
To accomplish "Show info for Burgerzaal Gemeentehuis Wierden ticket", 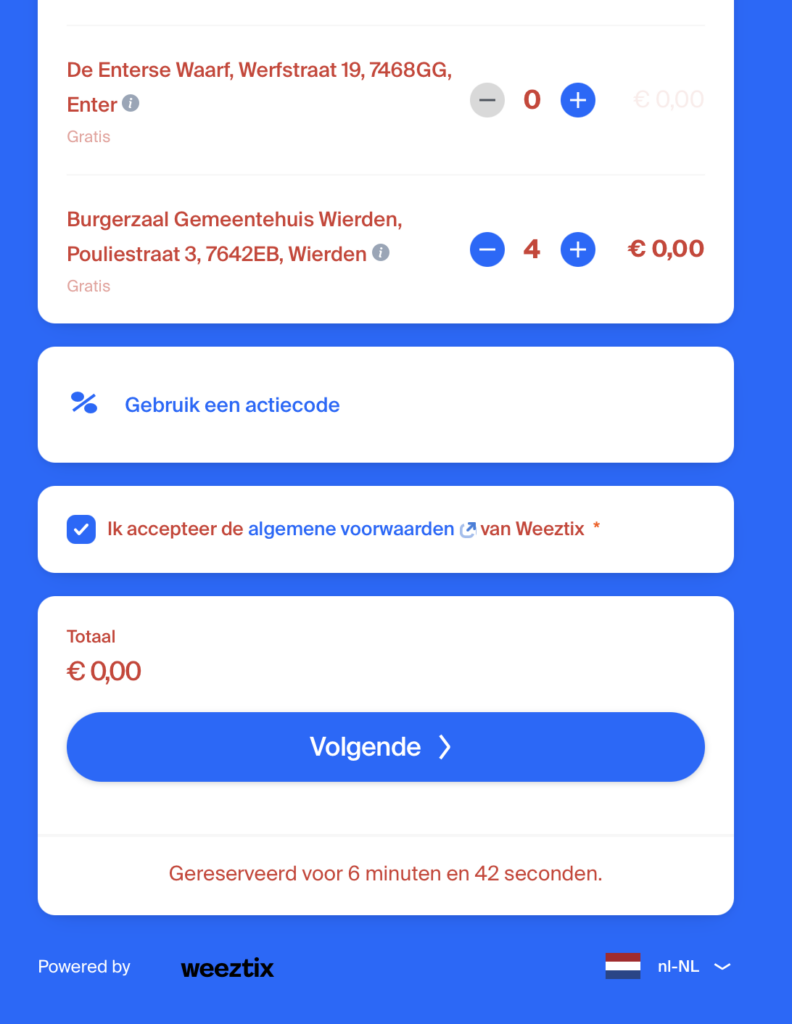I will pyautogui.click(x=380, y=253).
